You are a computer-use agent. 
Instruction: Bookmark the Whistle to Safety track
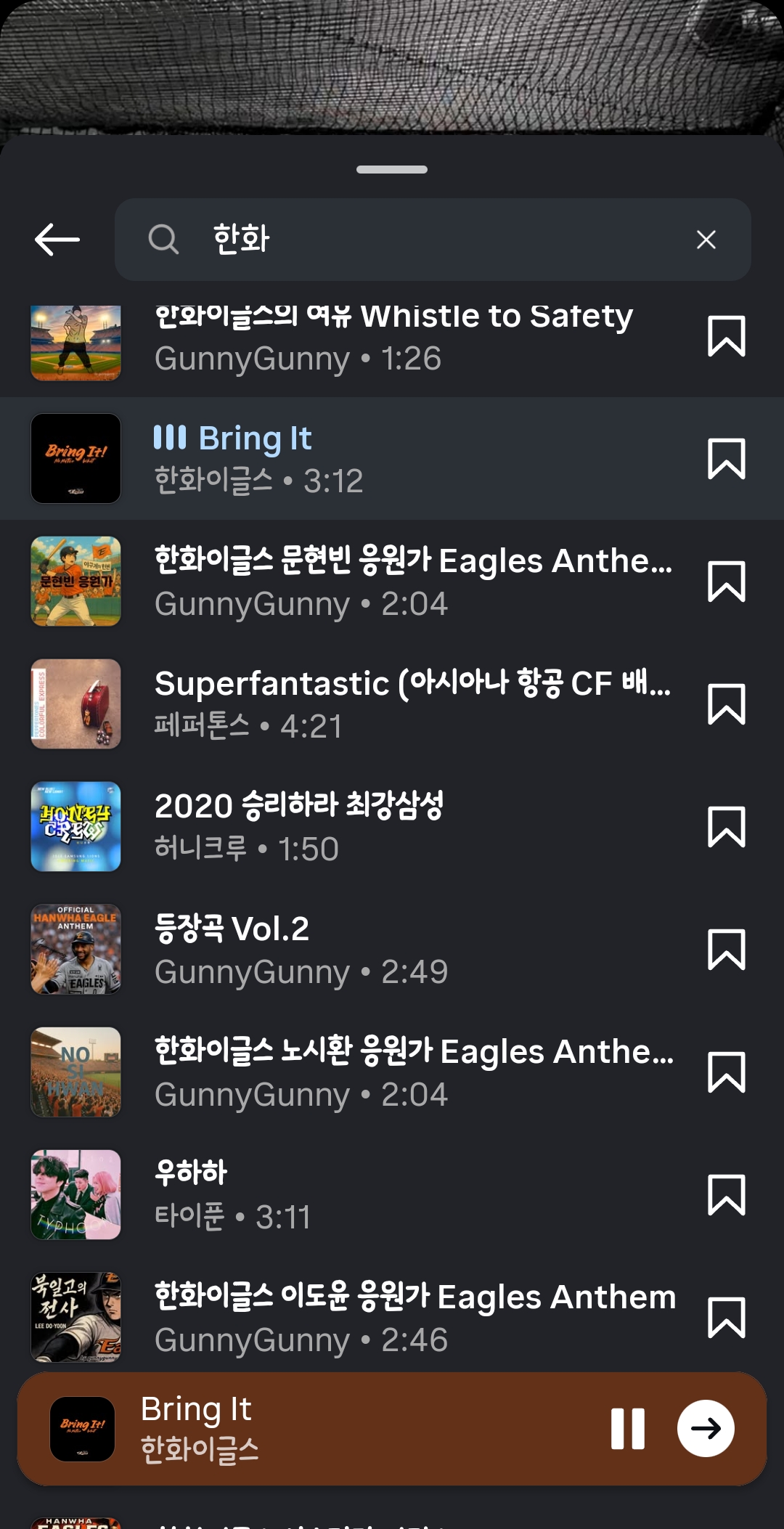pos(726,336)
